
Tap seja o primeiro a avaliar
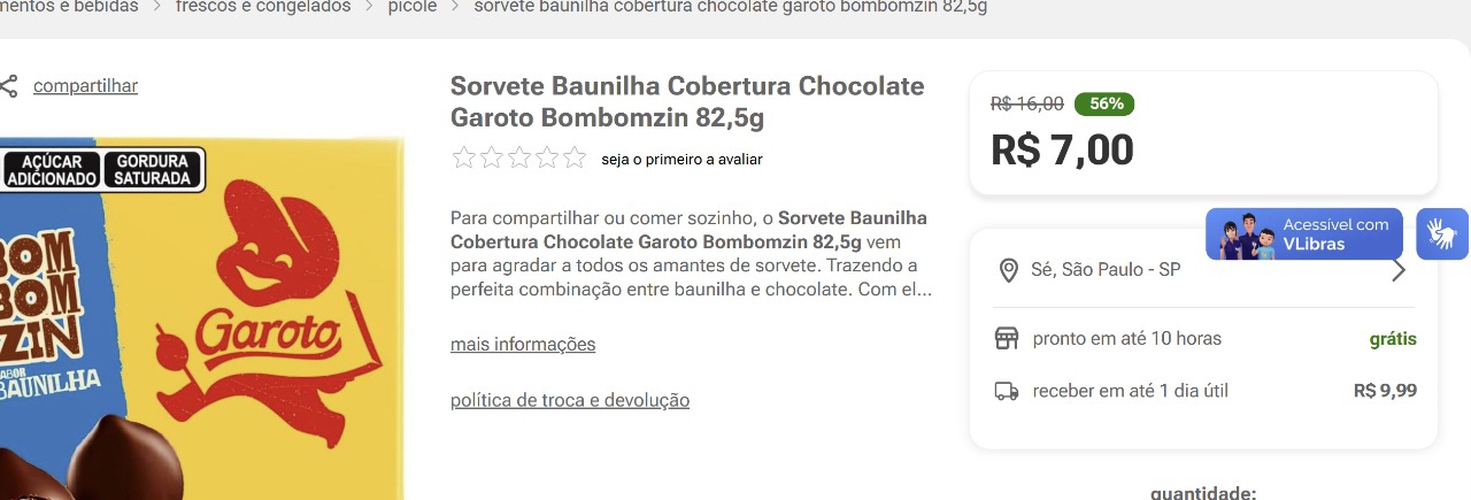[x=681, y=159]
